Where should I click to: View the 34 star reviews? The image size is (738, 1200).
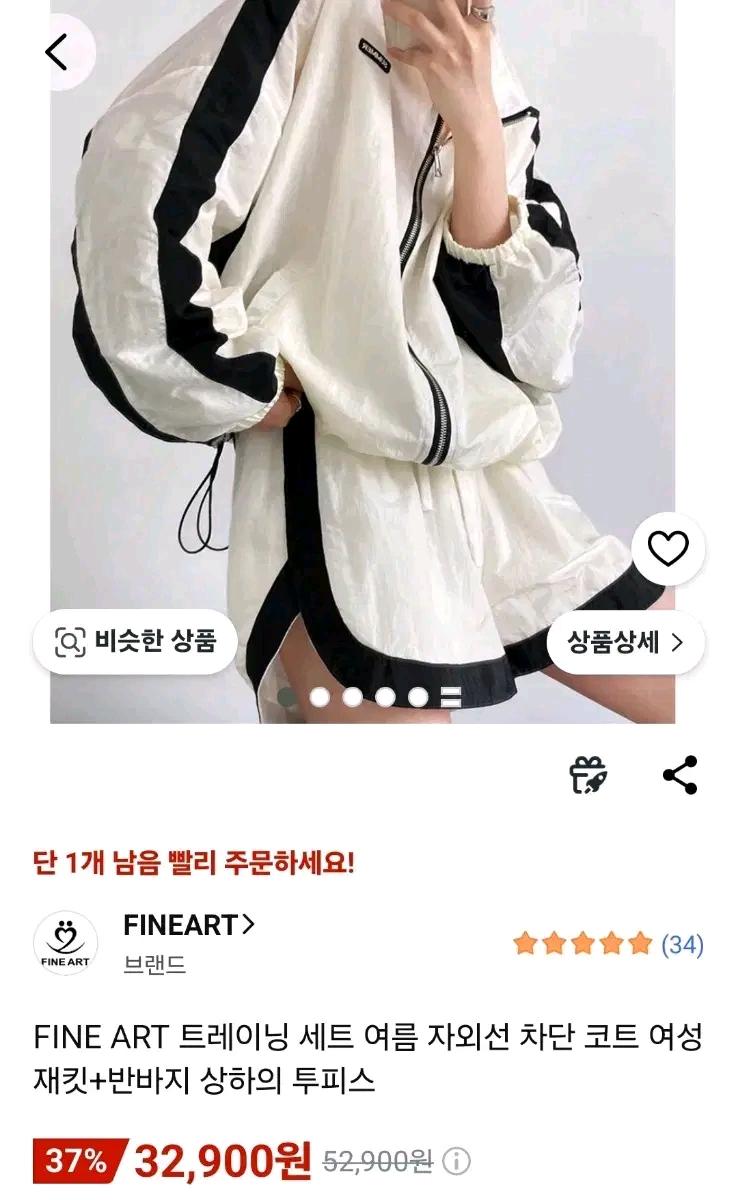[608, 943]
